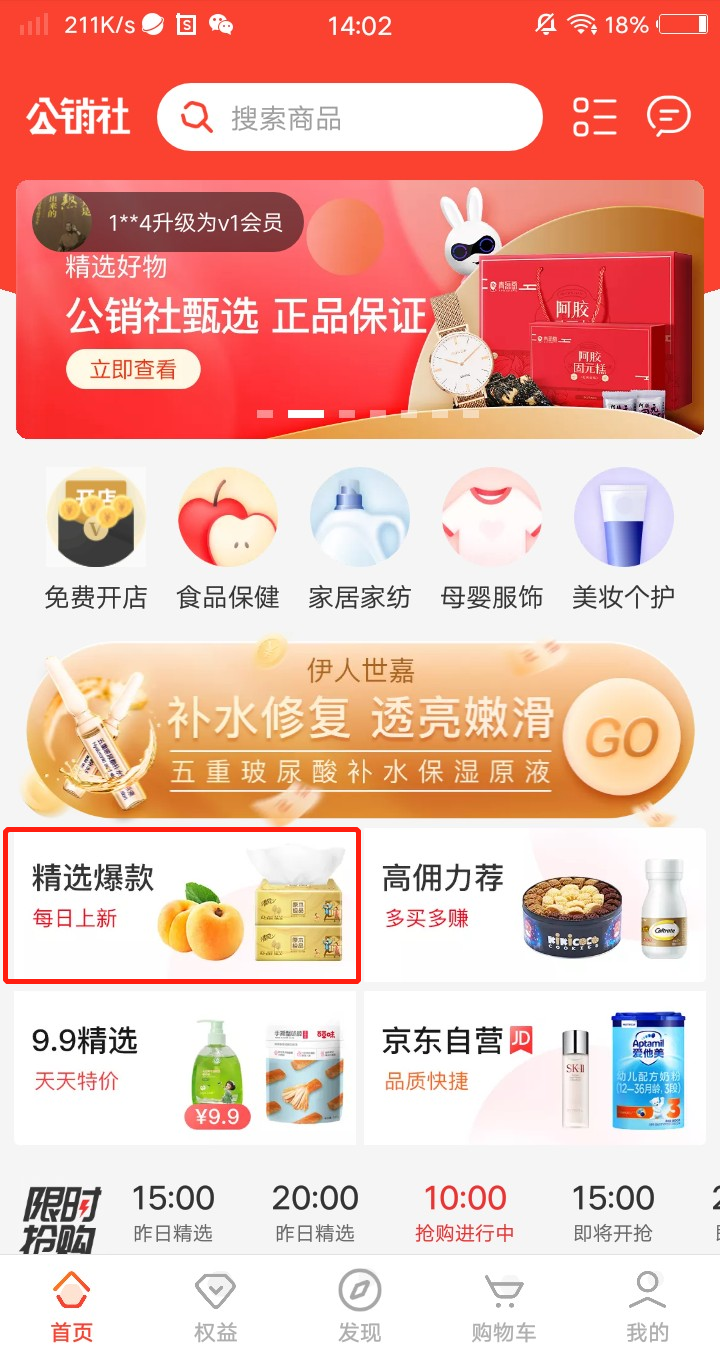Open the 京东自营 card
The width and height of the screenshot is (720, 1356).
[535, 1068]
